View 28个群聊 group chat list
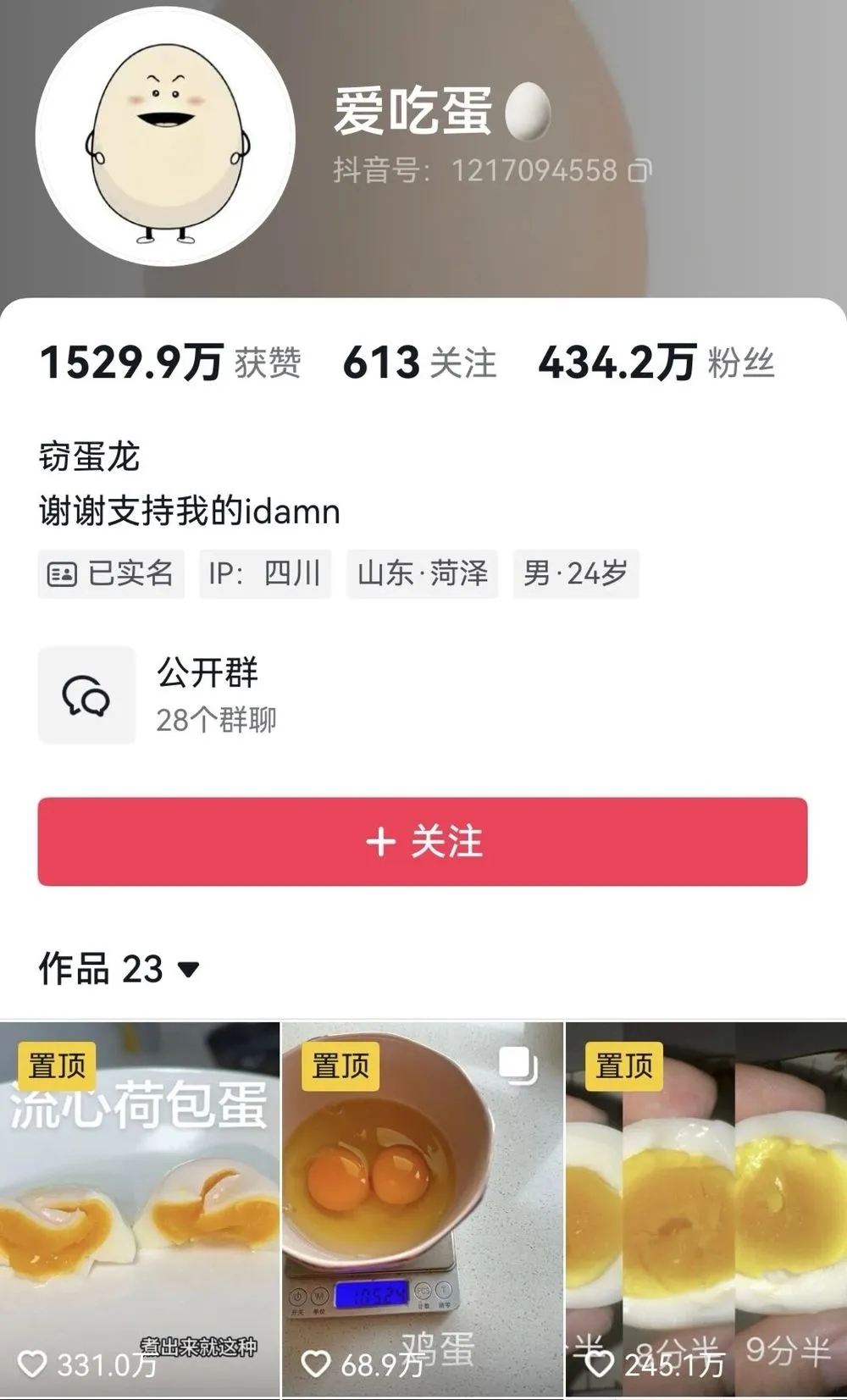Viewport: 847px width, 1400px height. [216, 720]
